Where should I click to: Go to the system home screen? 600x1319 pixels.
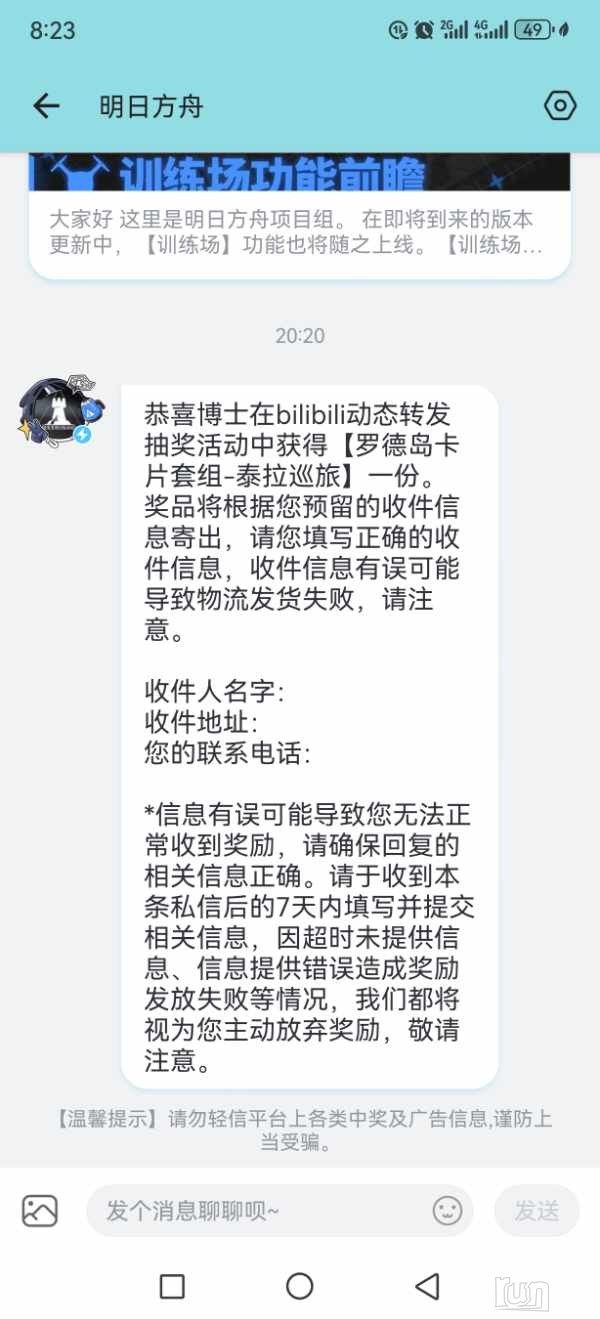point(300,1286)
